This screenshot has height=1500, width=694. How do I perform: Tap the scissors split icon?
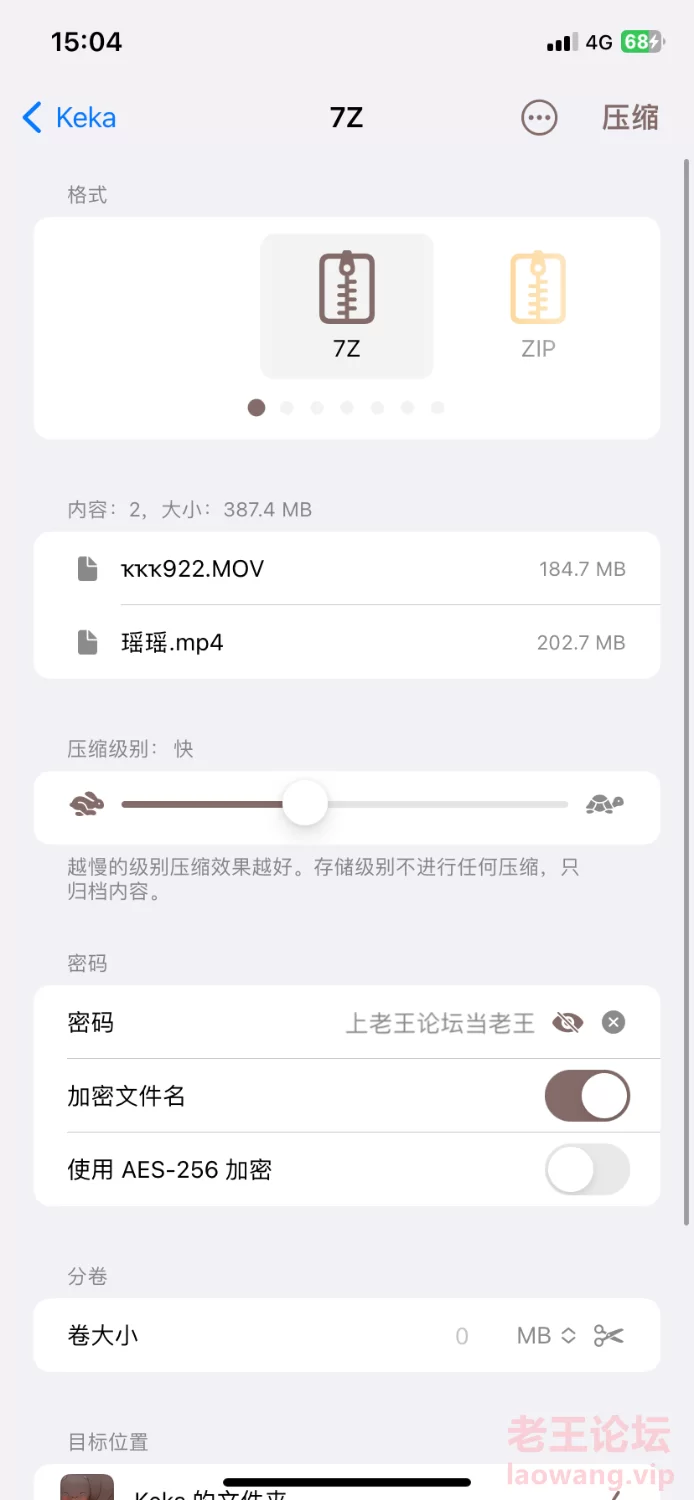608,1336
